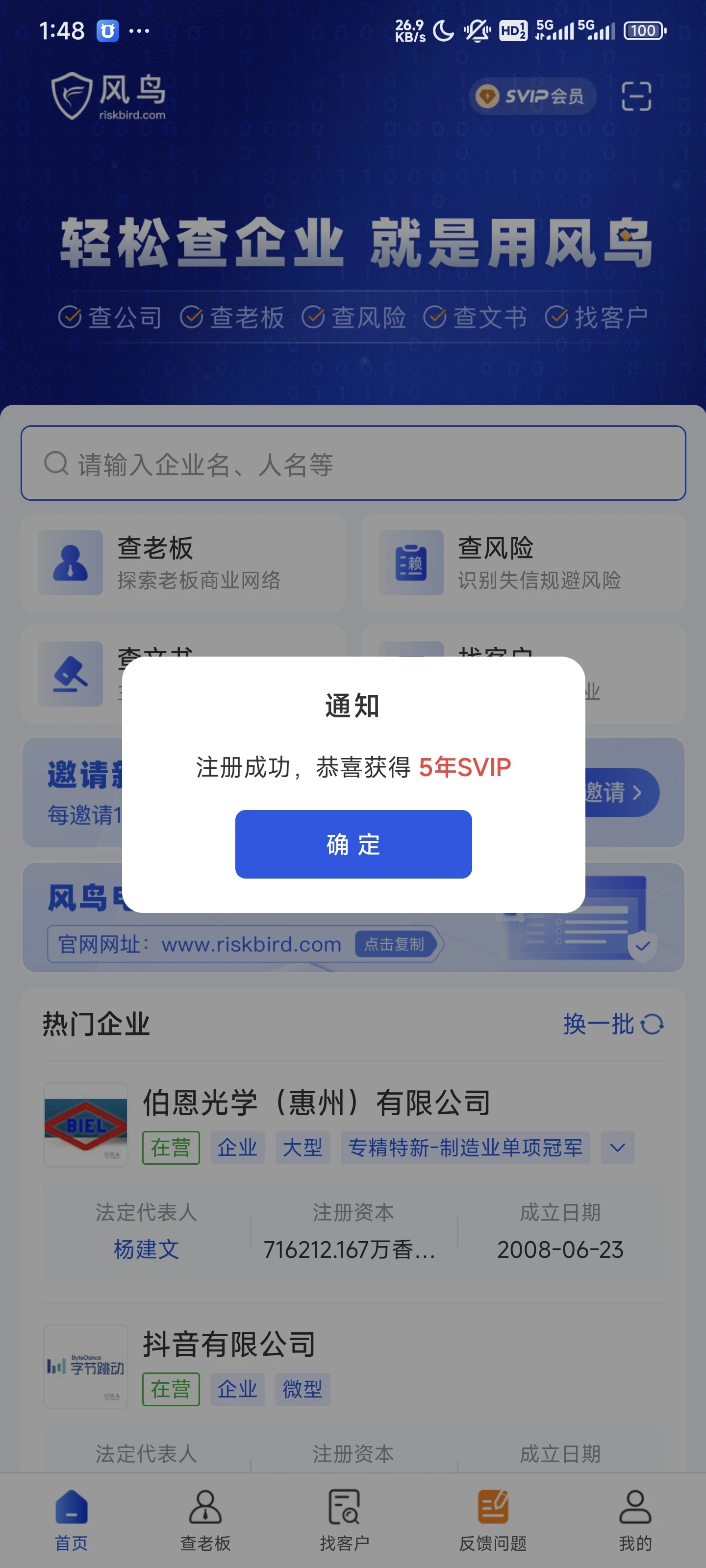
Task: Open the 查老板 card
Action: [183, 562]
